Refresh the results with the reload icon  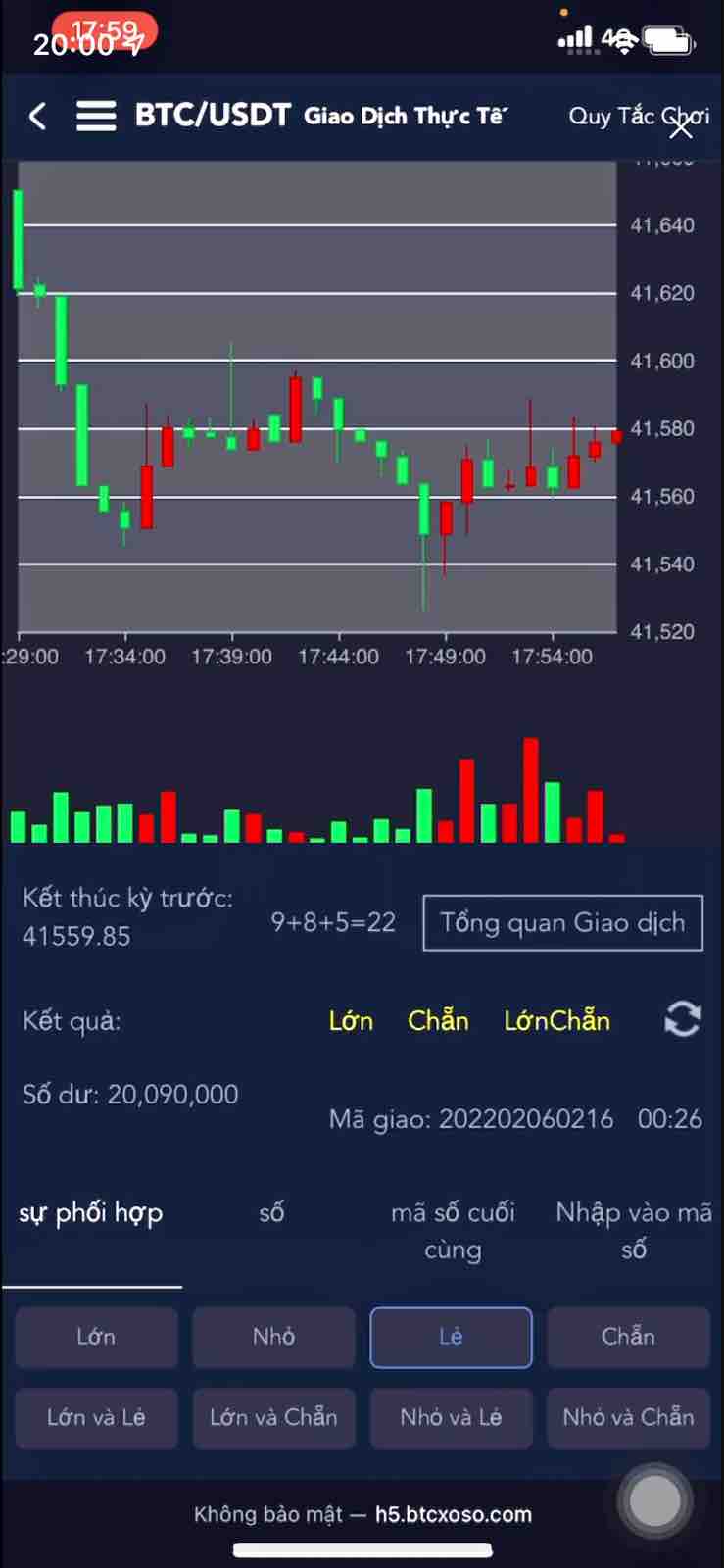click(682, 1019)
